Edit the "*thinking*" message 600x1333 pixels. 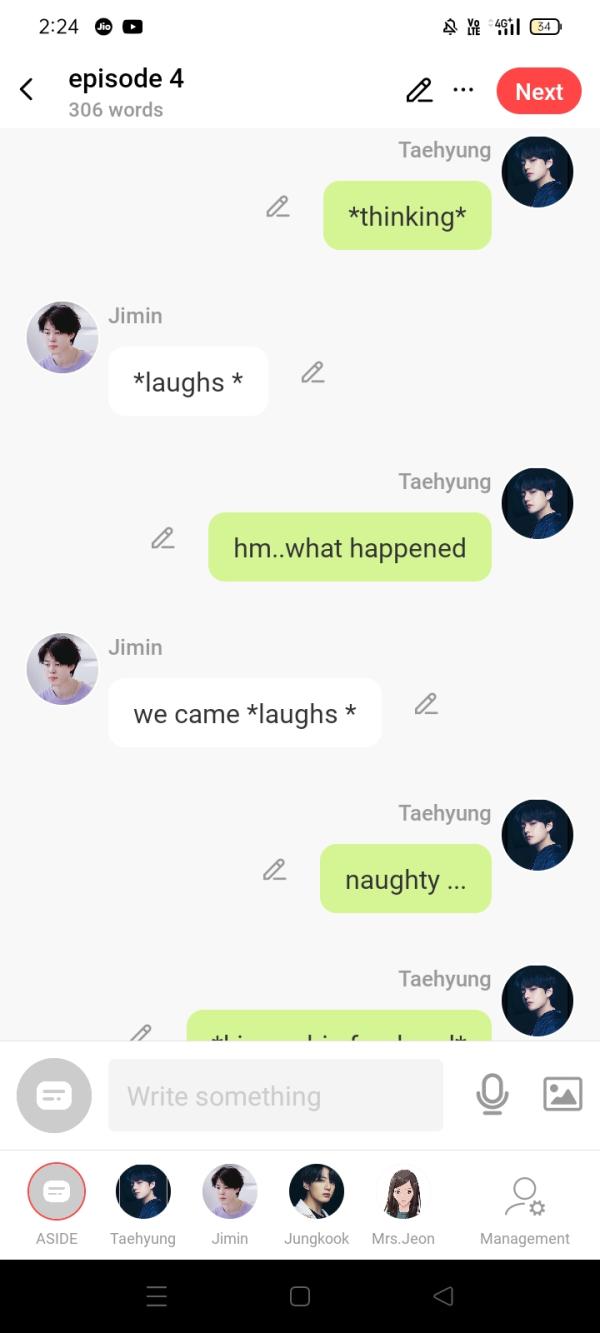[x=277, y=207]
